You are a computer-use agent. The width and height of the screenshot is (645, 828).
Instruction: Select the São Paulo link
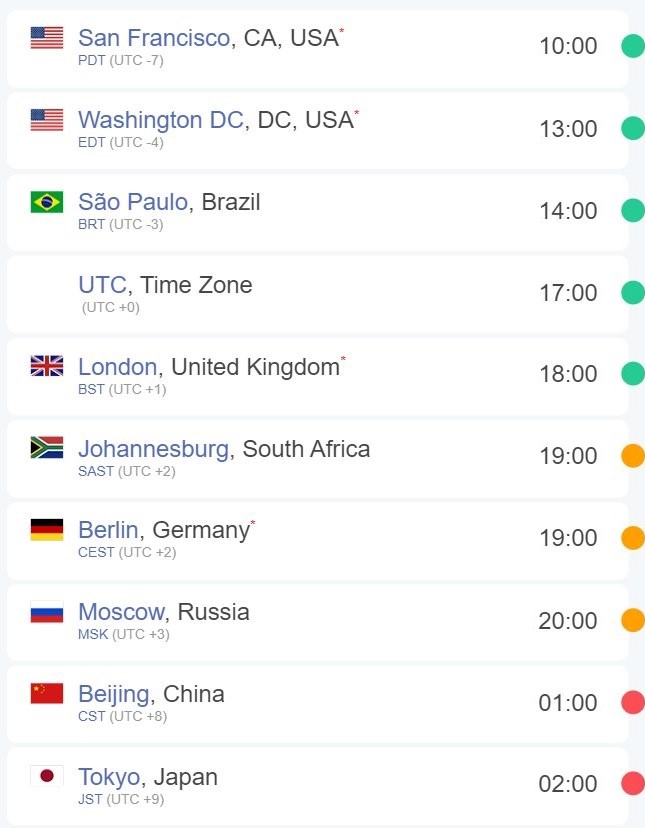click(x=132, y=202)
